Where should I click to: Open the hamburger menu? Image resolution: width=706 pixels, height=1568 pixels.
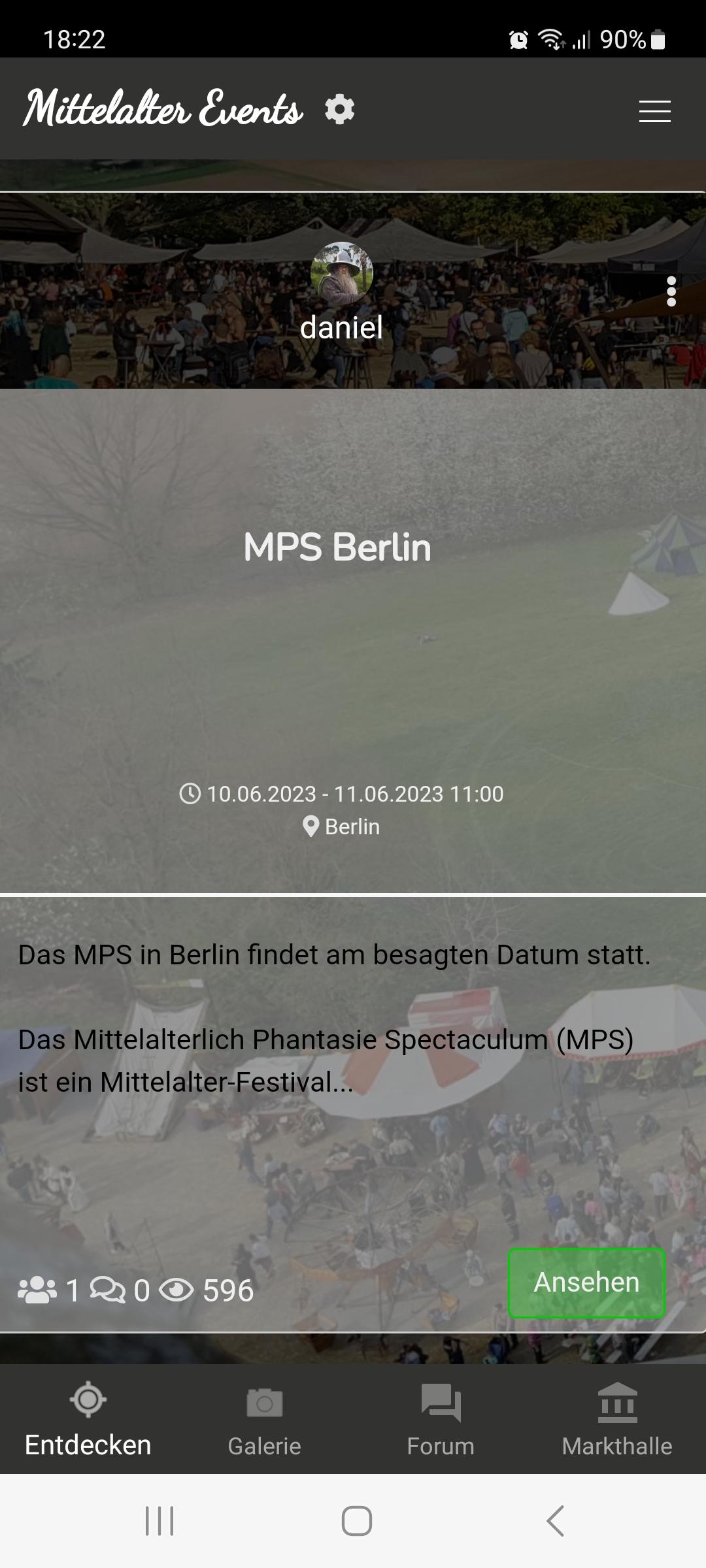click(654, 111)
